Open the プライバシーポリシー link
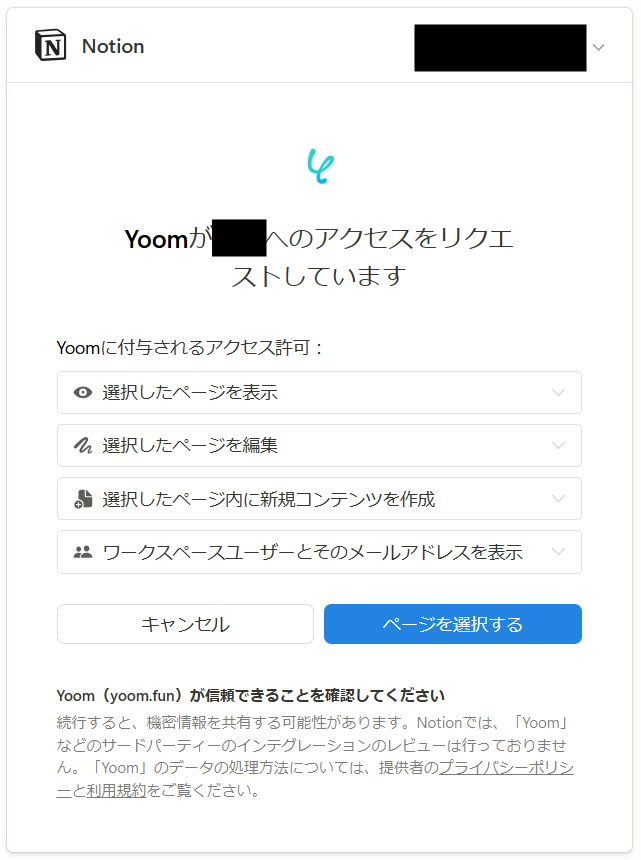 click(505, 768)
